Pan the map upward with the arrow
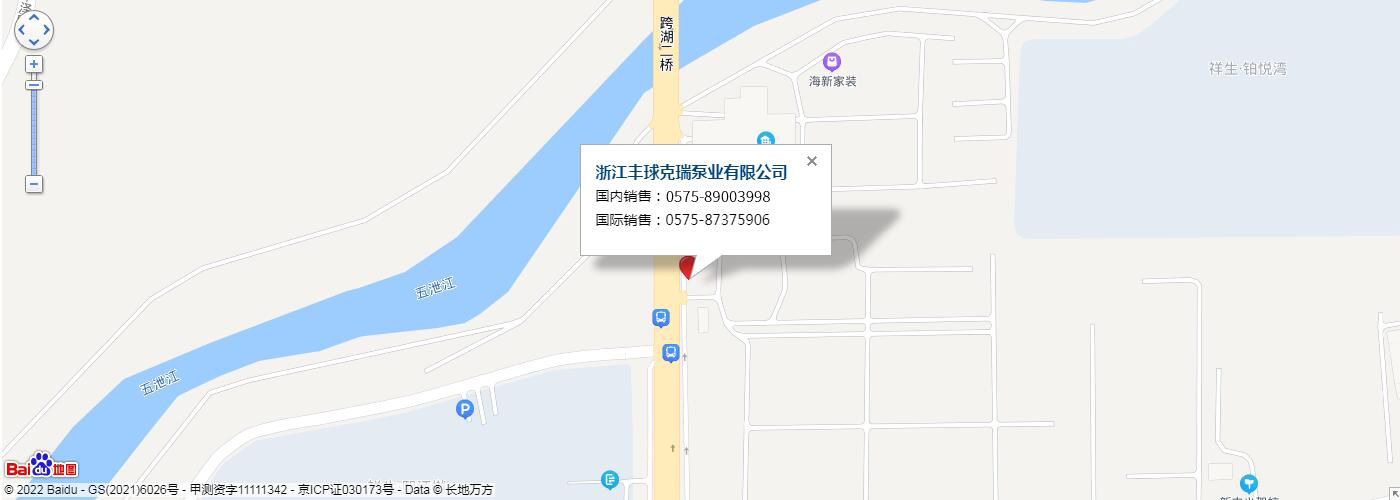The image size is (1400, 500). click(34, 17)
